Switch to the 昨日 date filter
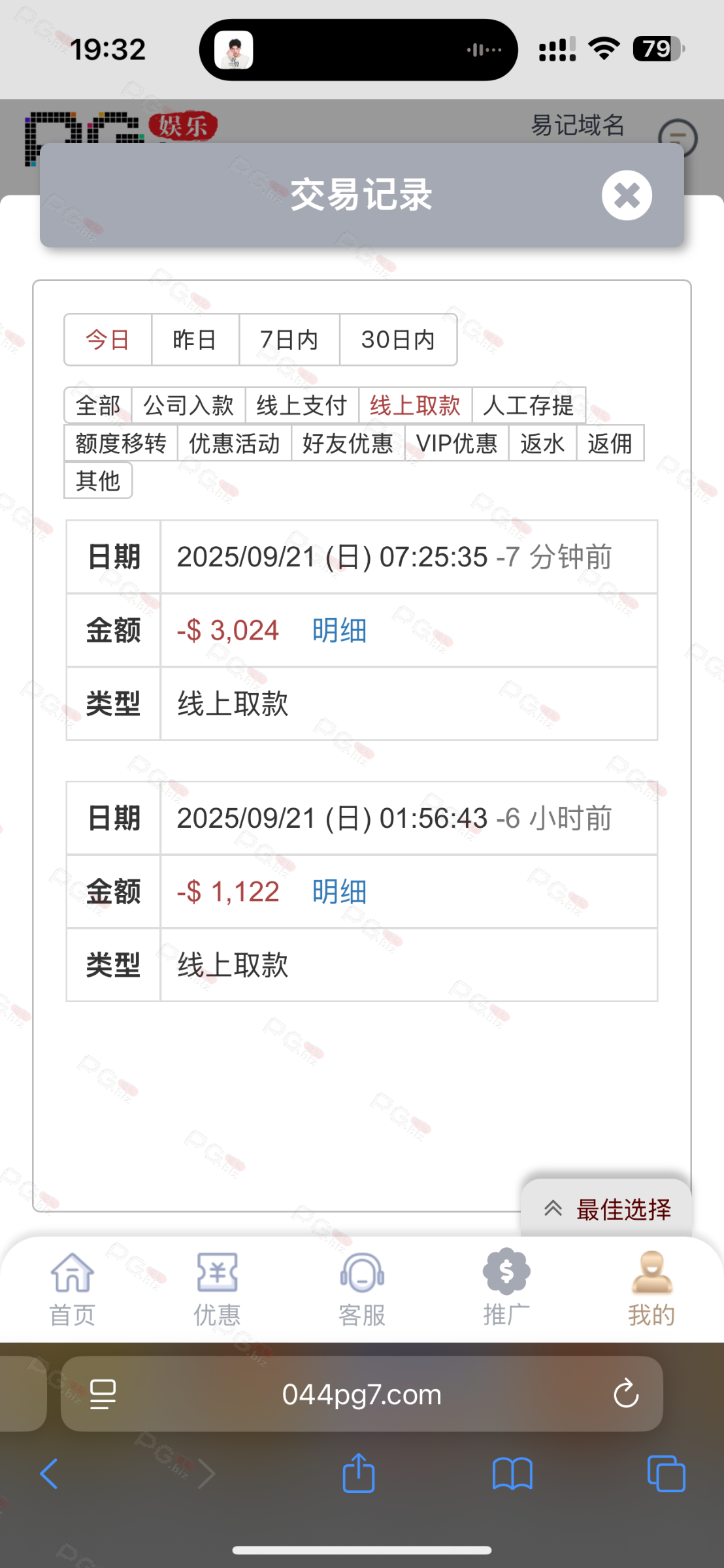The image size is (724, 1568). tap(195, 340)
